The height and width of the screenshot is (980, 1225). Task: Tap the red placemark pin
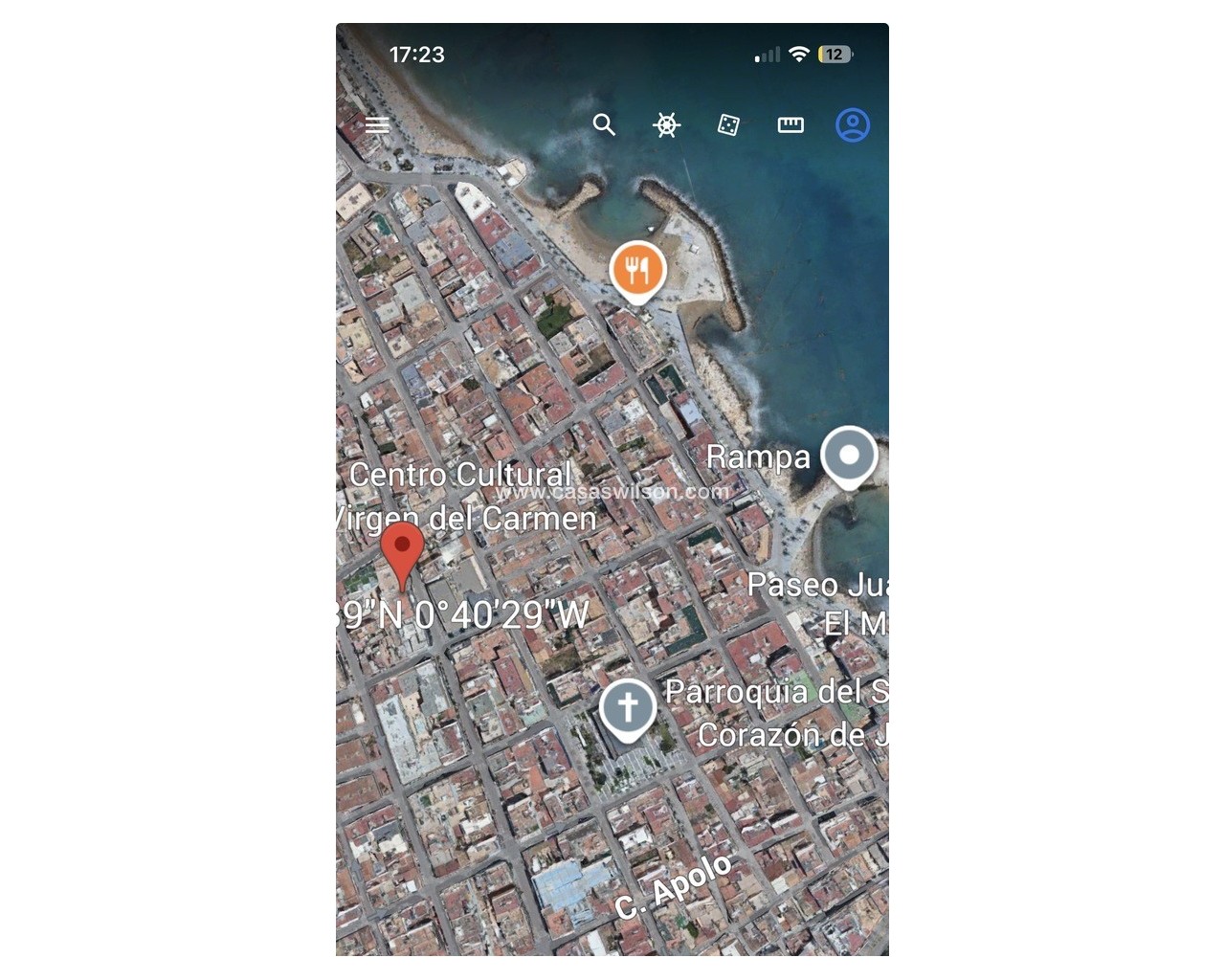403,550
